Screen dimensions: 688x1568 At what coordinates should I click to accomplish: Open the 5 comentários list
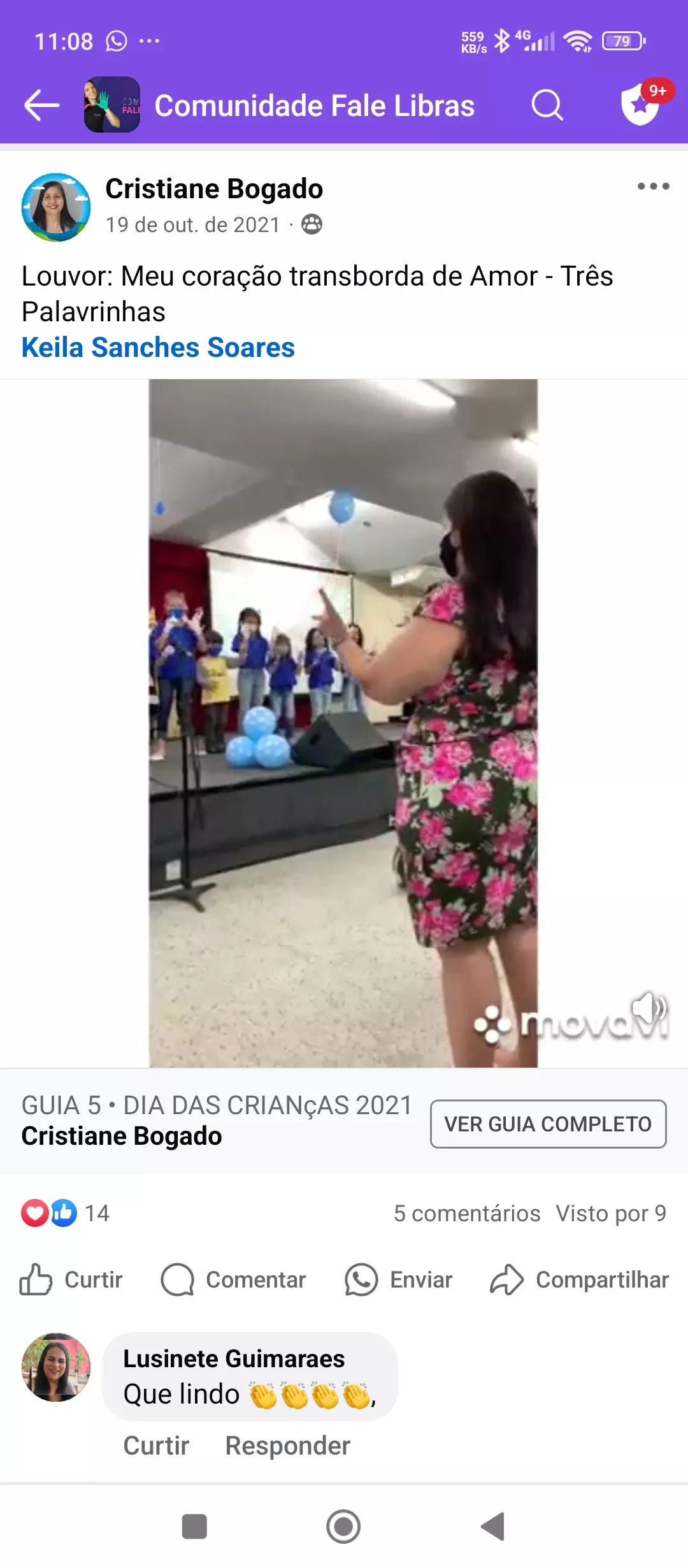[466, 1213]
